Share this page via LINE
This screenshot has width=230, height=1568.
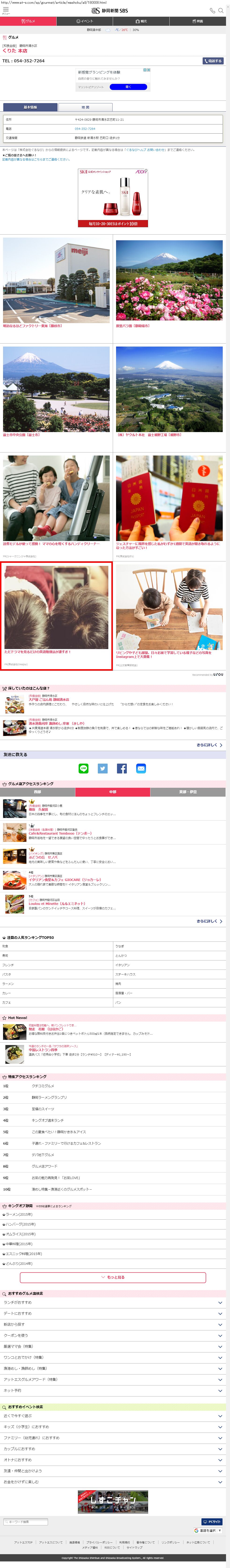pos(83,768)
